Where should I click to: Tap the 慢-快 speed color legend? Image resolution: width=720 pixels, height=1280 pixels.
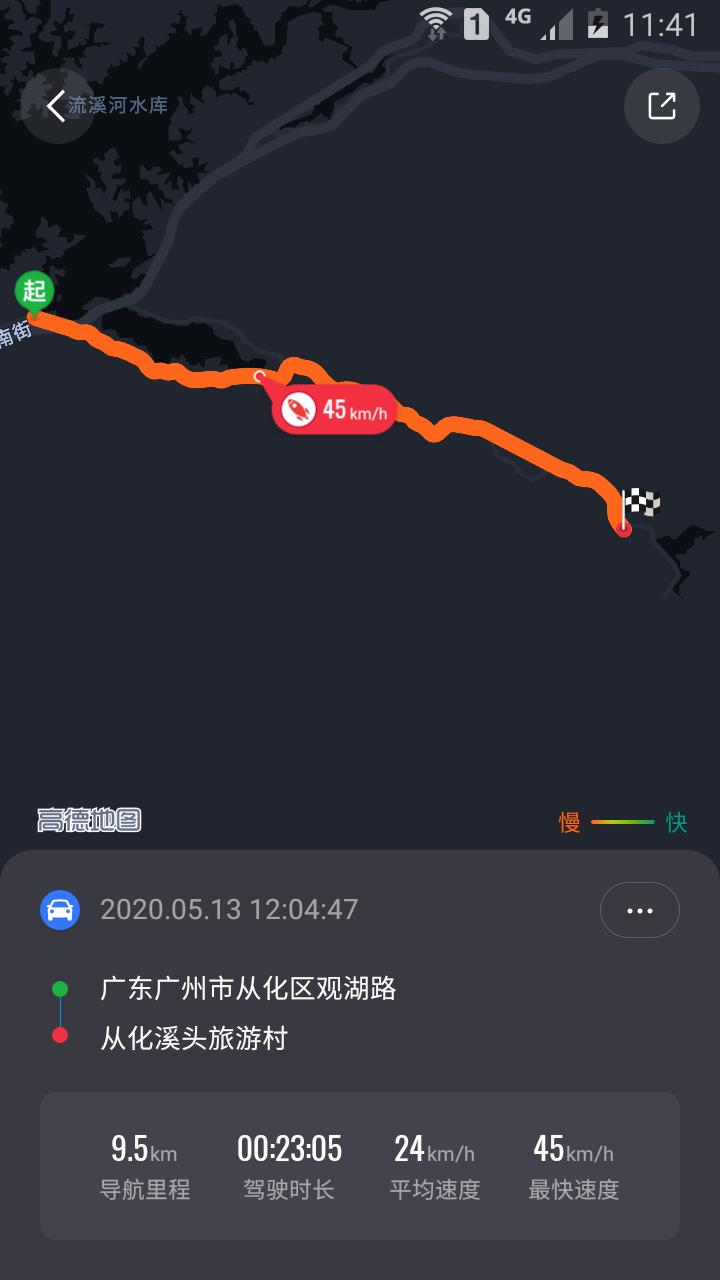coord(620,820)
